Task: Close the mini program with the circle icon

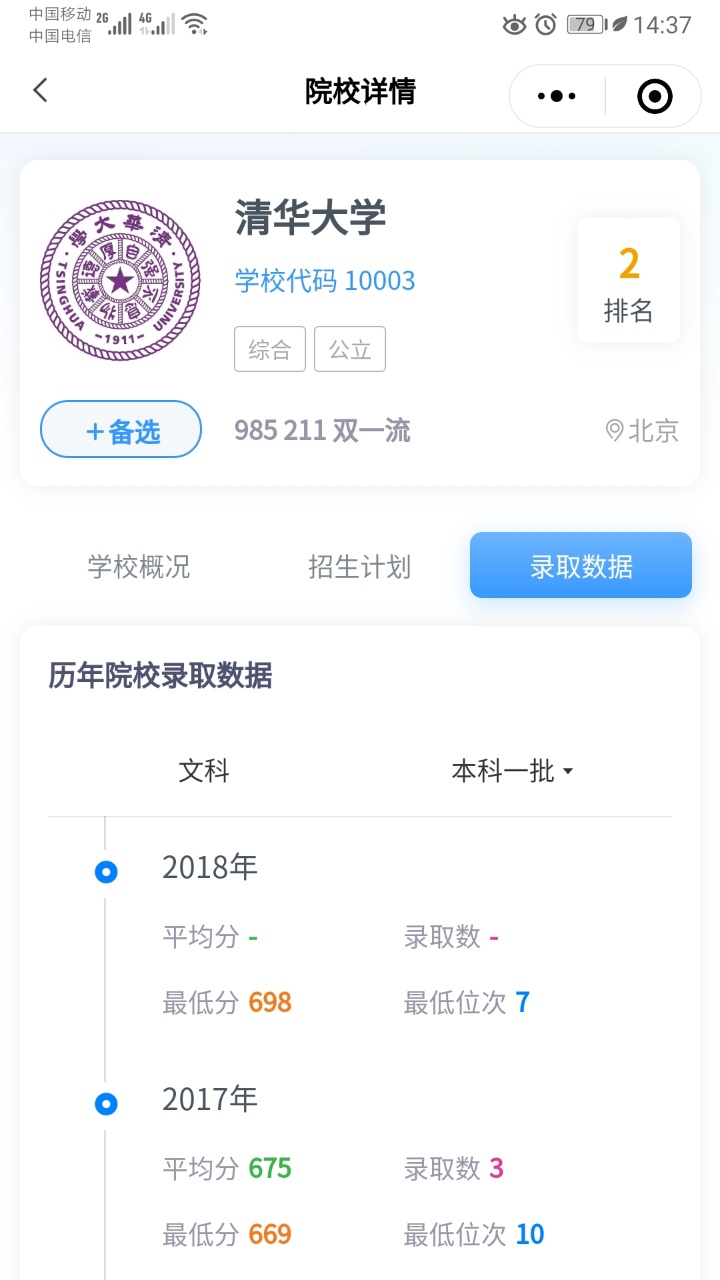Action: click(x=654, y=96)
